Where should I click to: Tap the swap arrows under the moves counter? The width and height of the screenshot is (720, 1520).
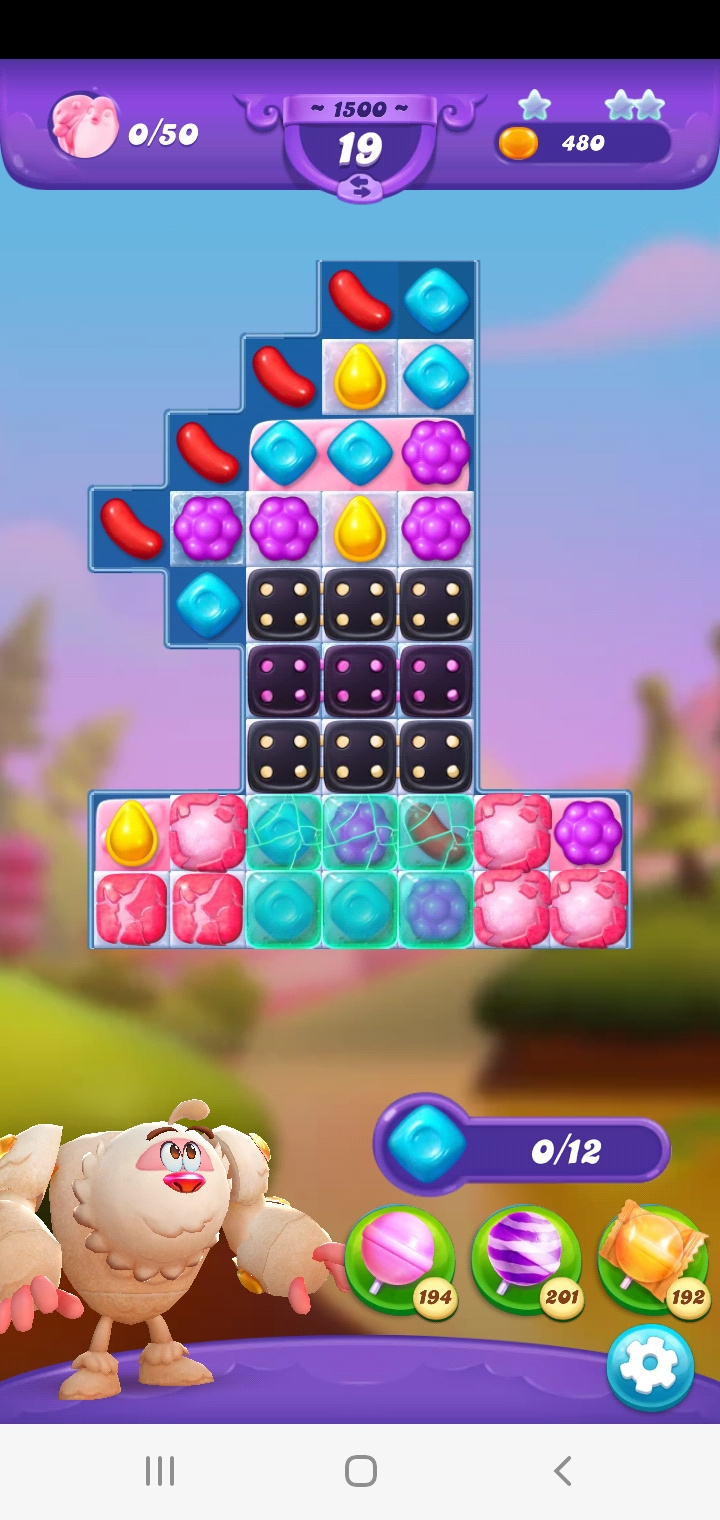click(x=360, y=187)
